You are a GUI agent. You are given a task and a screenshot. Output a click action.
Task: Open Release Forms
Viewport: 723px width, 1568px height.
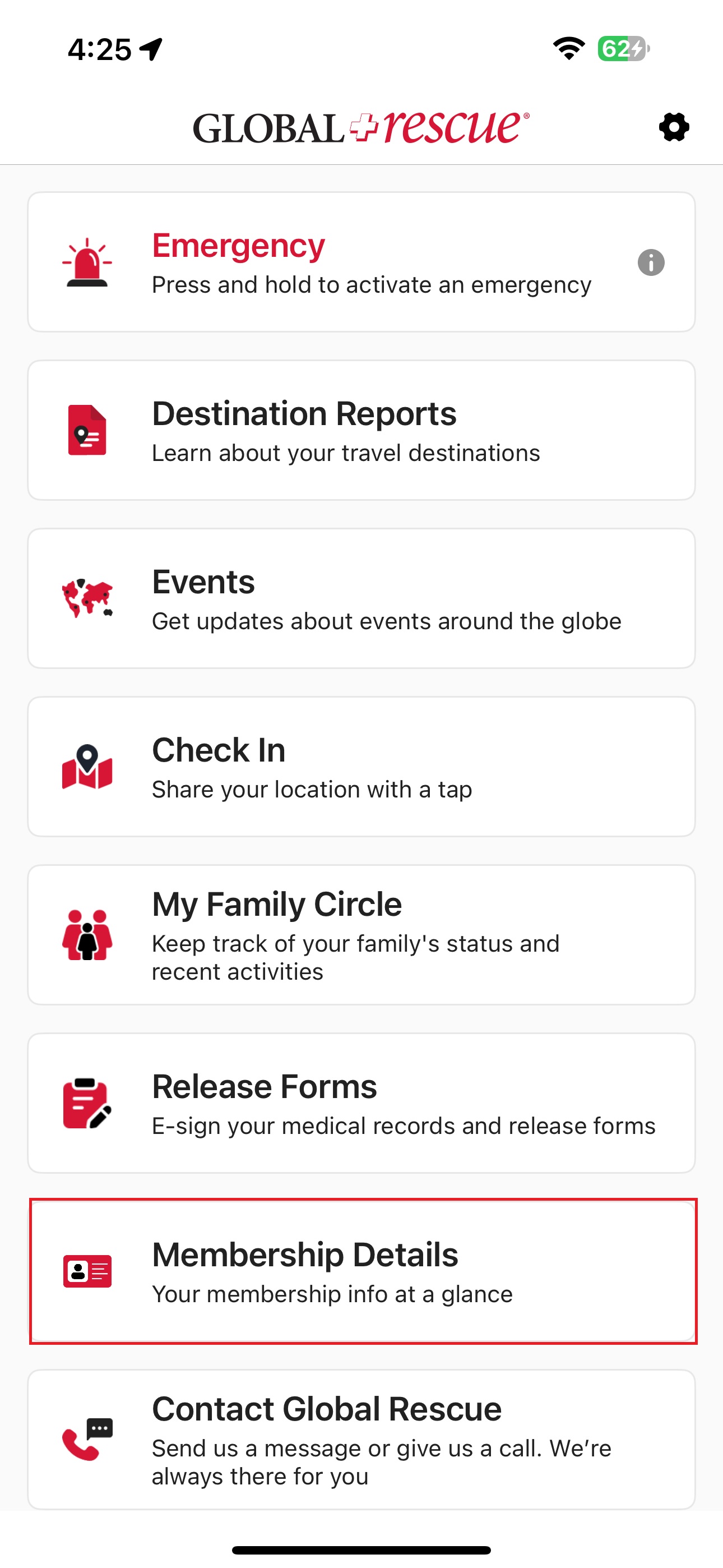tap(361, 1103)
